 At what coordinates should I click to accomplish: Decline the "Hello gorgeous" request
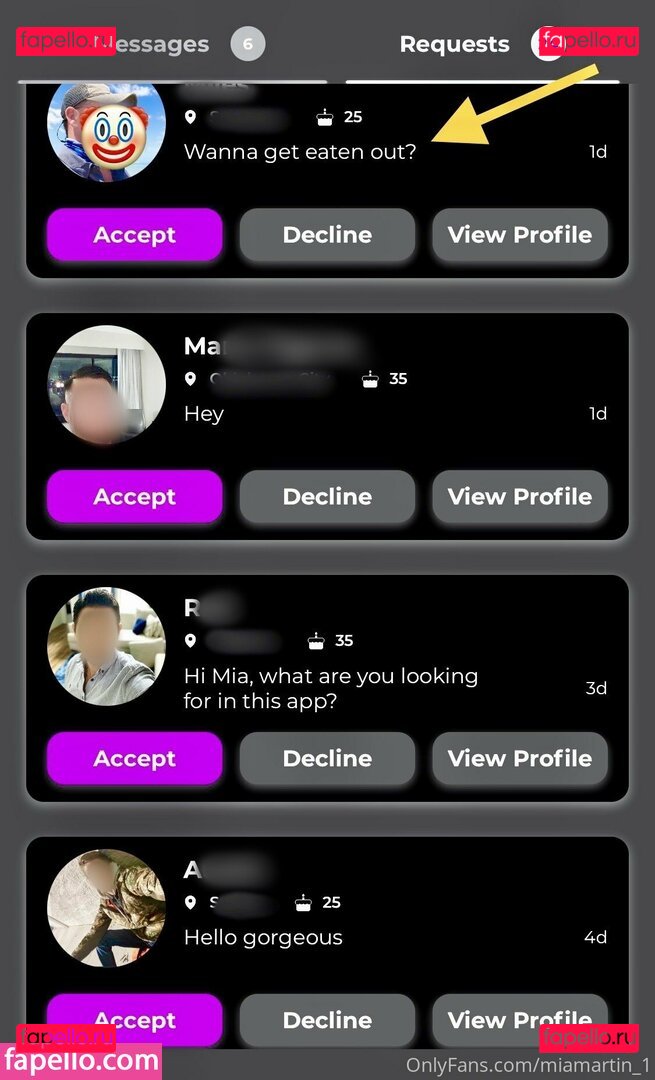327,1019
